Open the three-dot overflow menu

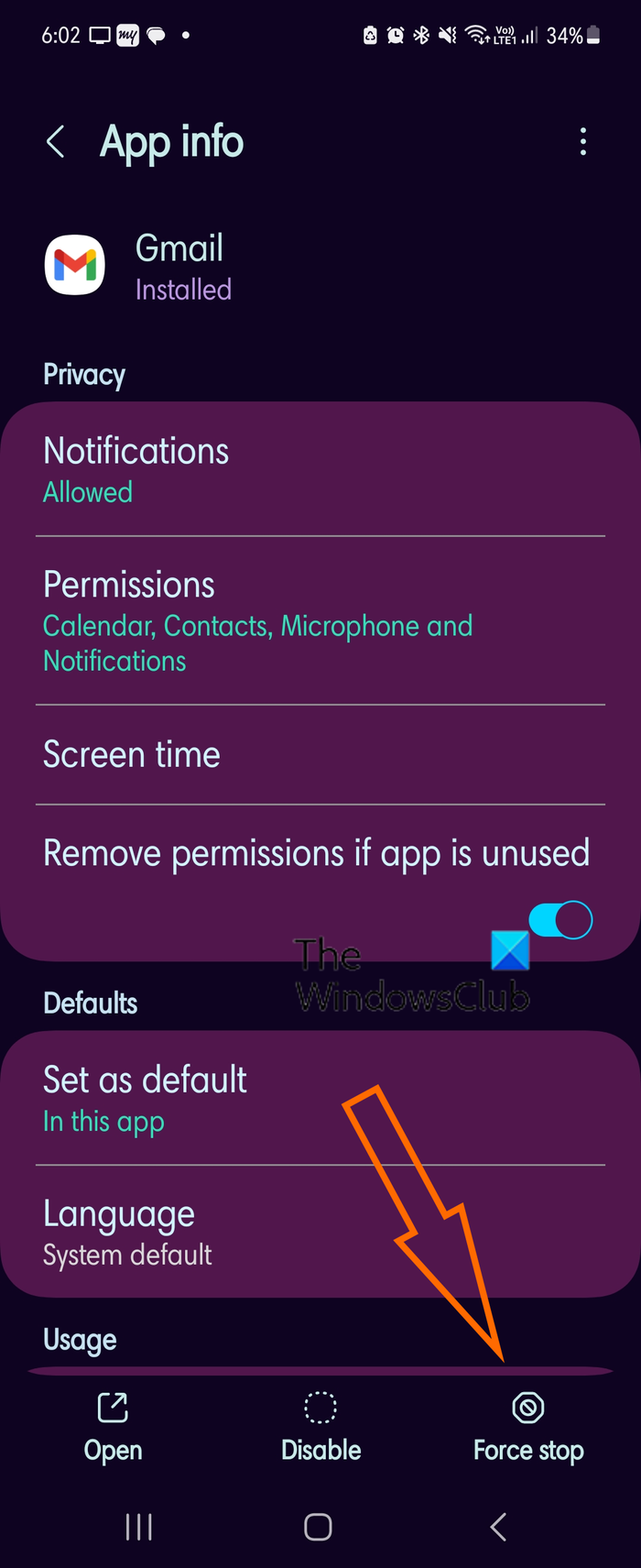pos(582,142)
